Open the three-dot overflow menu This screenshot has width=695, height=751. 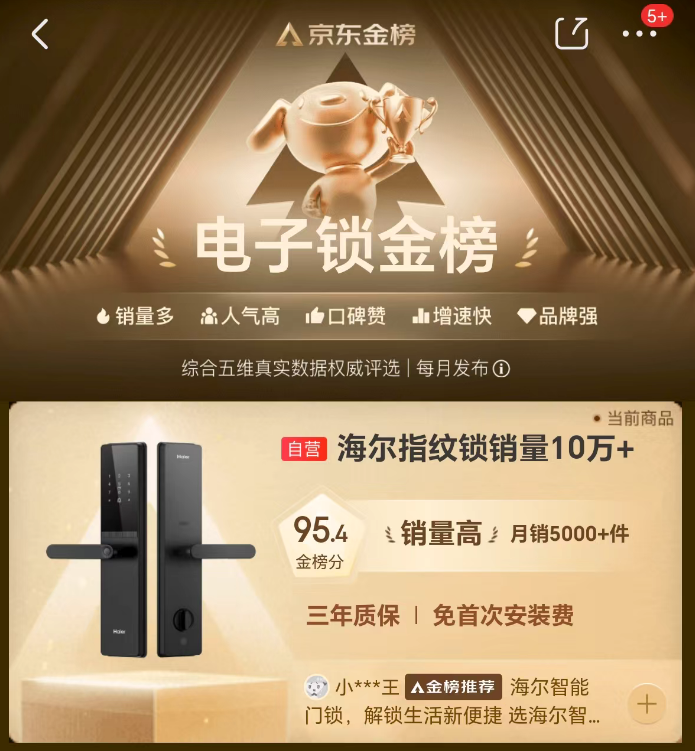[x=639, y=34]
